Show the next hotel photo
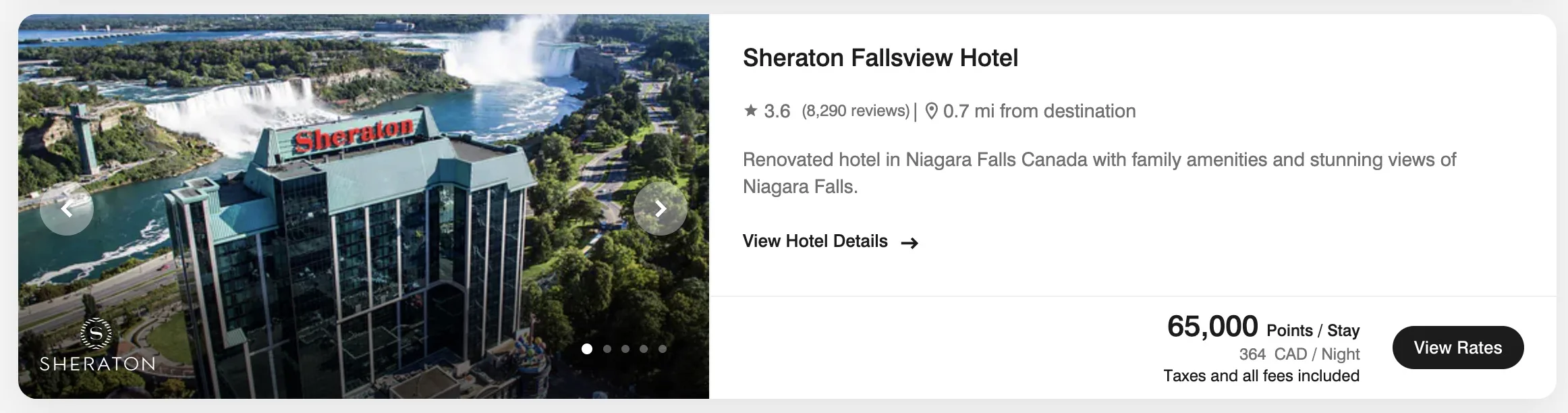The width and height of the screenshot is (1568, 413). 660,209
